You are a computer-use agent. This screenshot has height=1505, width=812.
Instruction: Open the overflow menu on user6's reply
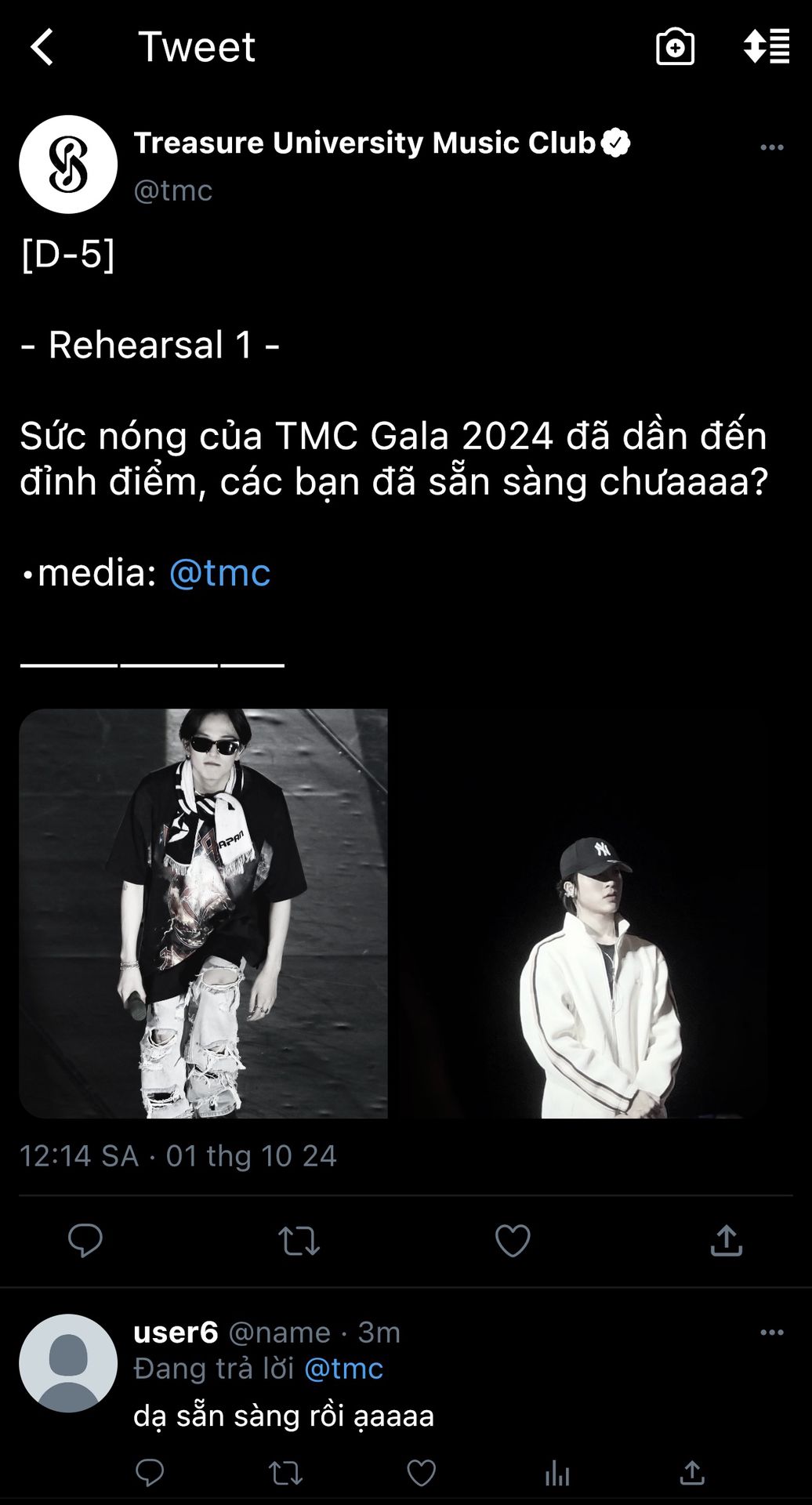[x=771, y=1332]
